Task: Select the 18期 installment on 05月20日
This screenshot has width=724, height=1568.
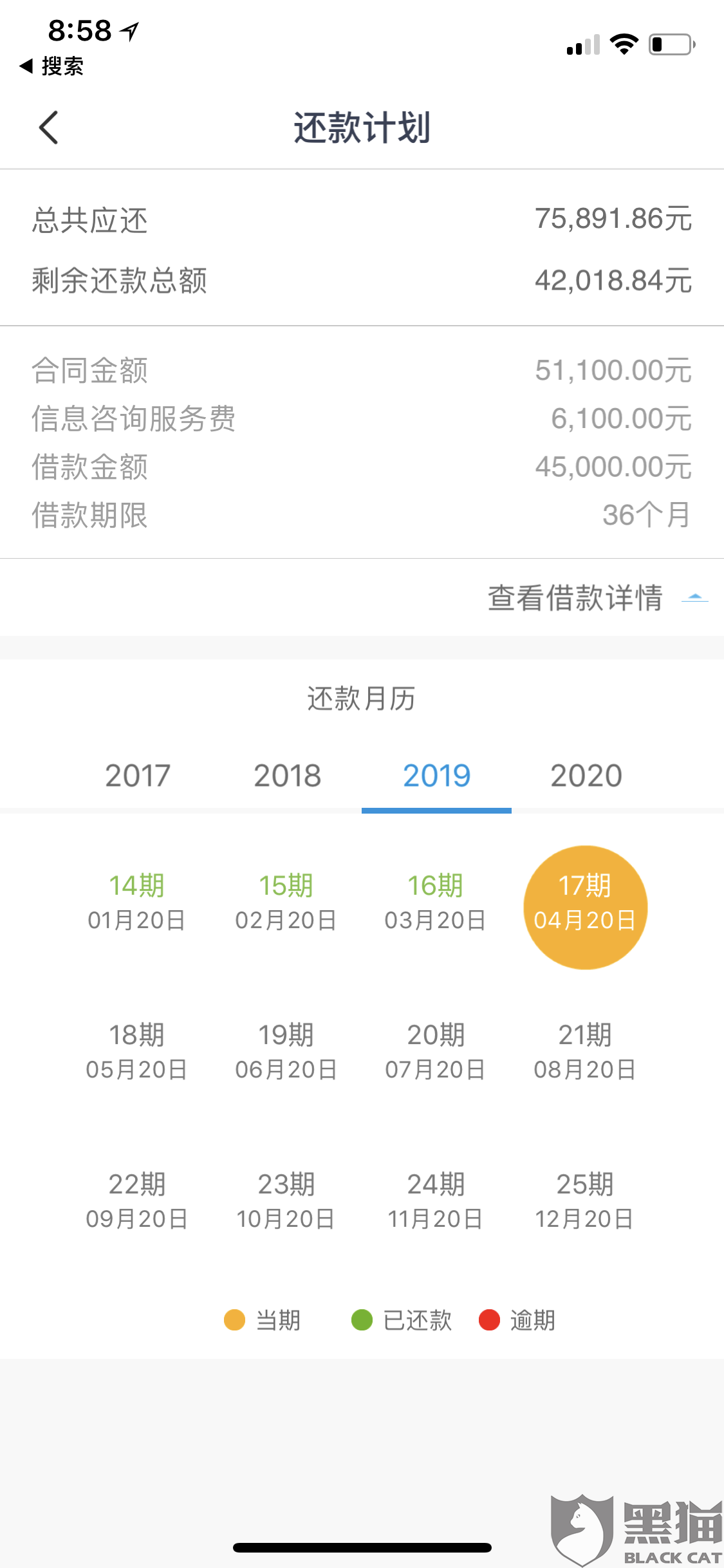Action: point(136,1052)
